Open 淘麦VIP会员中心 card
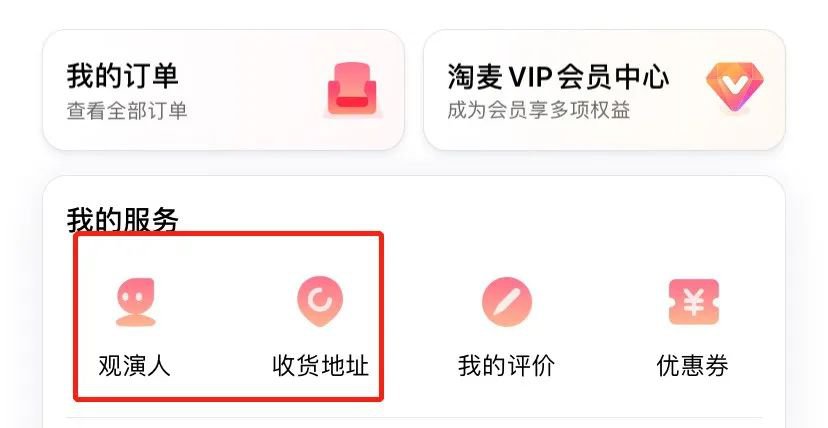828x428 pixels. coord(604,90)
